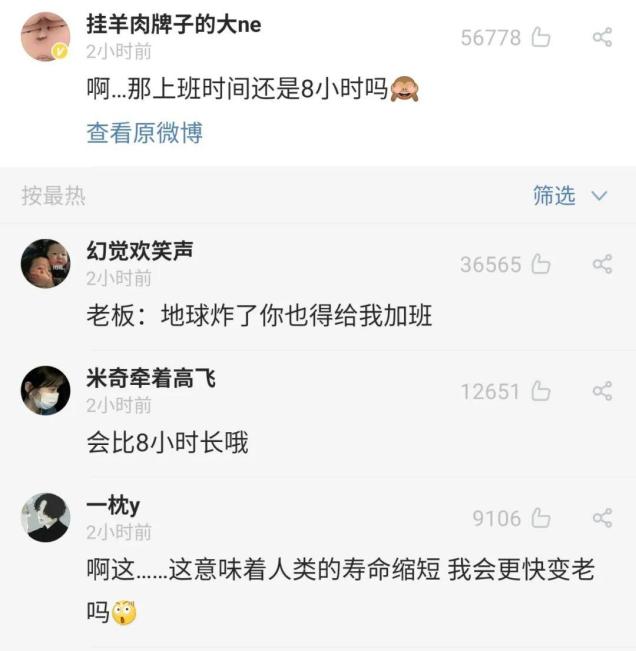Like the comment from 一枕y
The width and height of the screenshot is (636, 651).
click(x=540, y=518)
